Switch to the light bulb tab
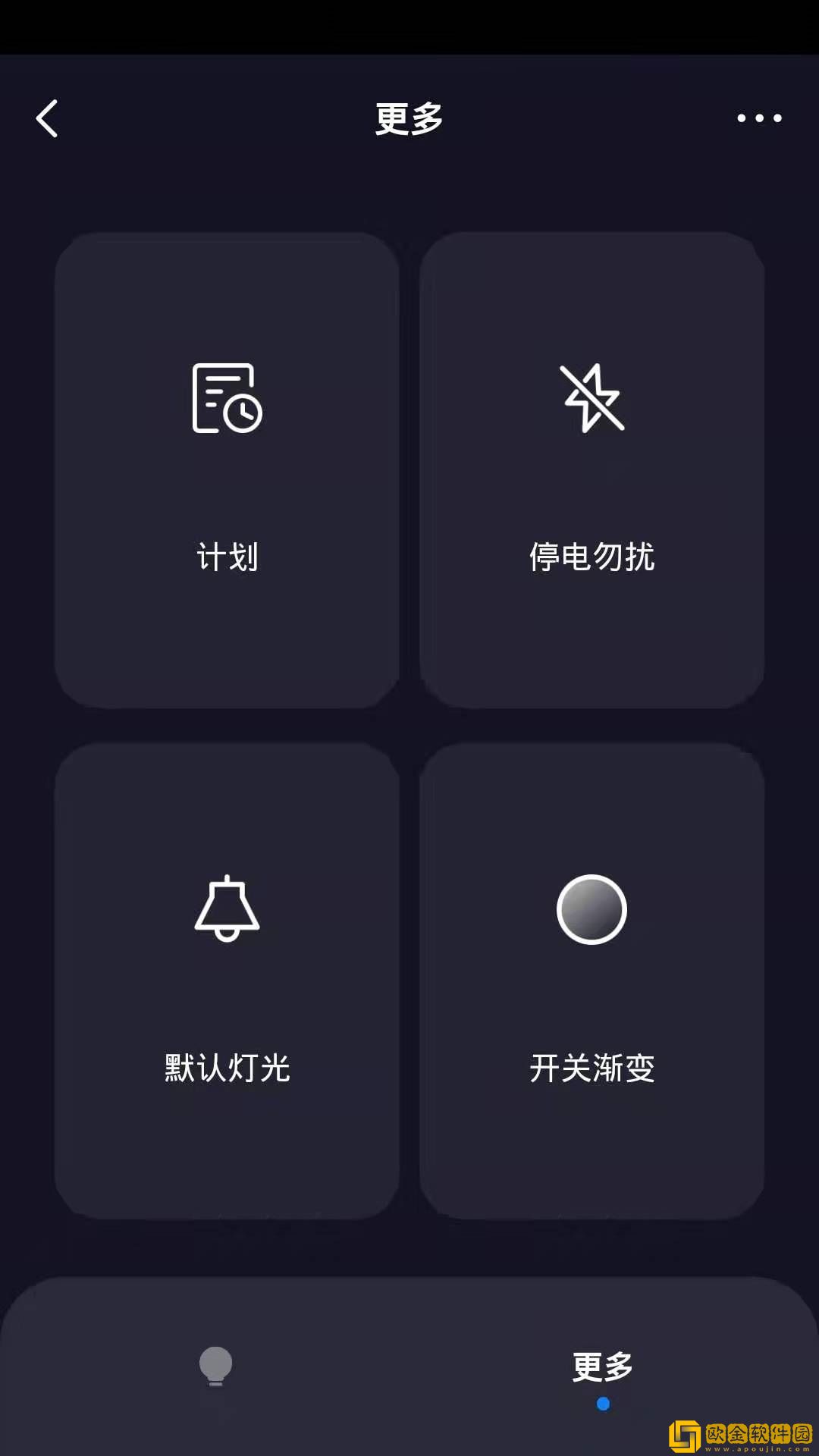Image resolution: width=819 pixels, height=1456 pixels. (x=215, y=1366)
